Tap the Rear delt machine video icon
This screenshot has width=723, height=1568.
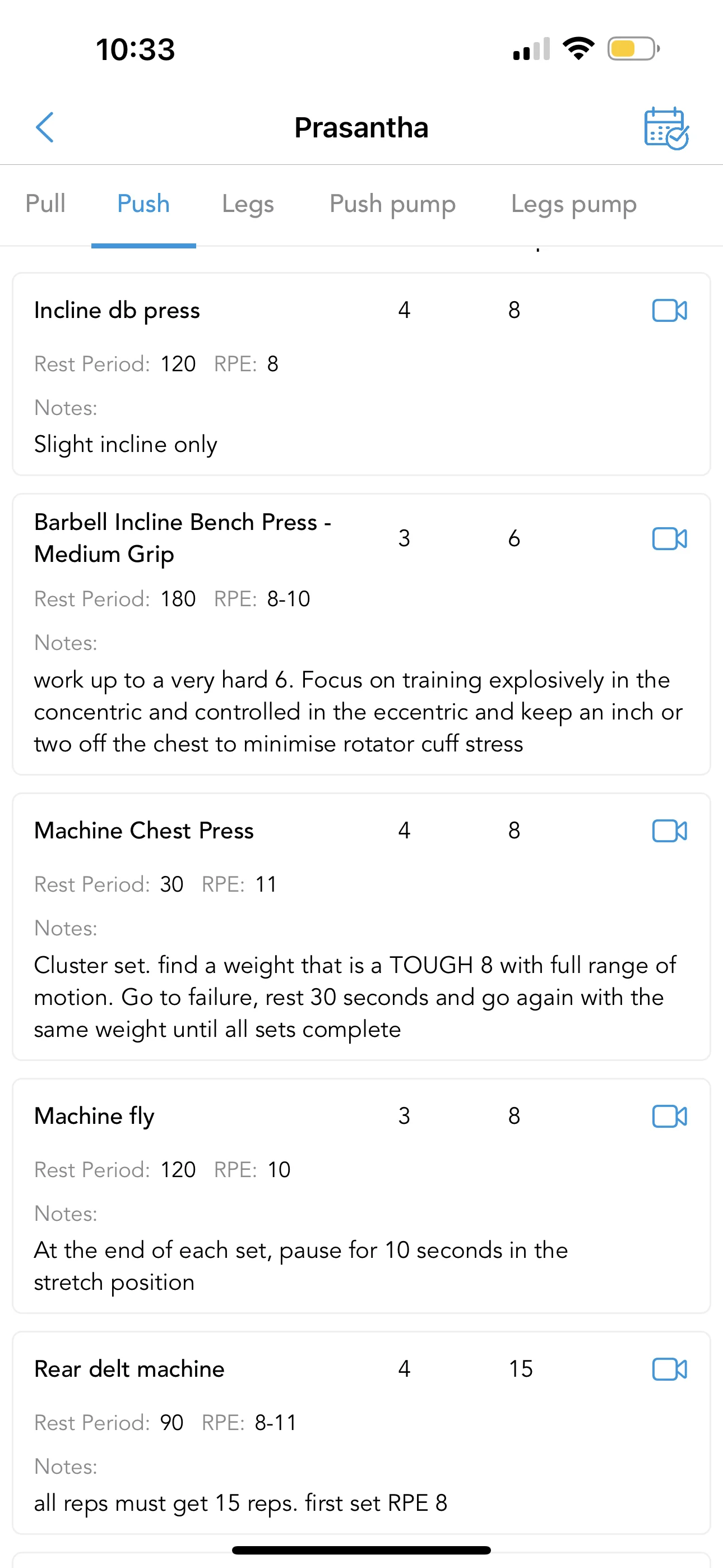[669, 1369]
